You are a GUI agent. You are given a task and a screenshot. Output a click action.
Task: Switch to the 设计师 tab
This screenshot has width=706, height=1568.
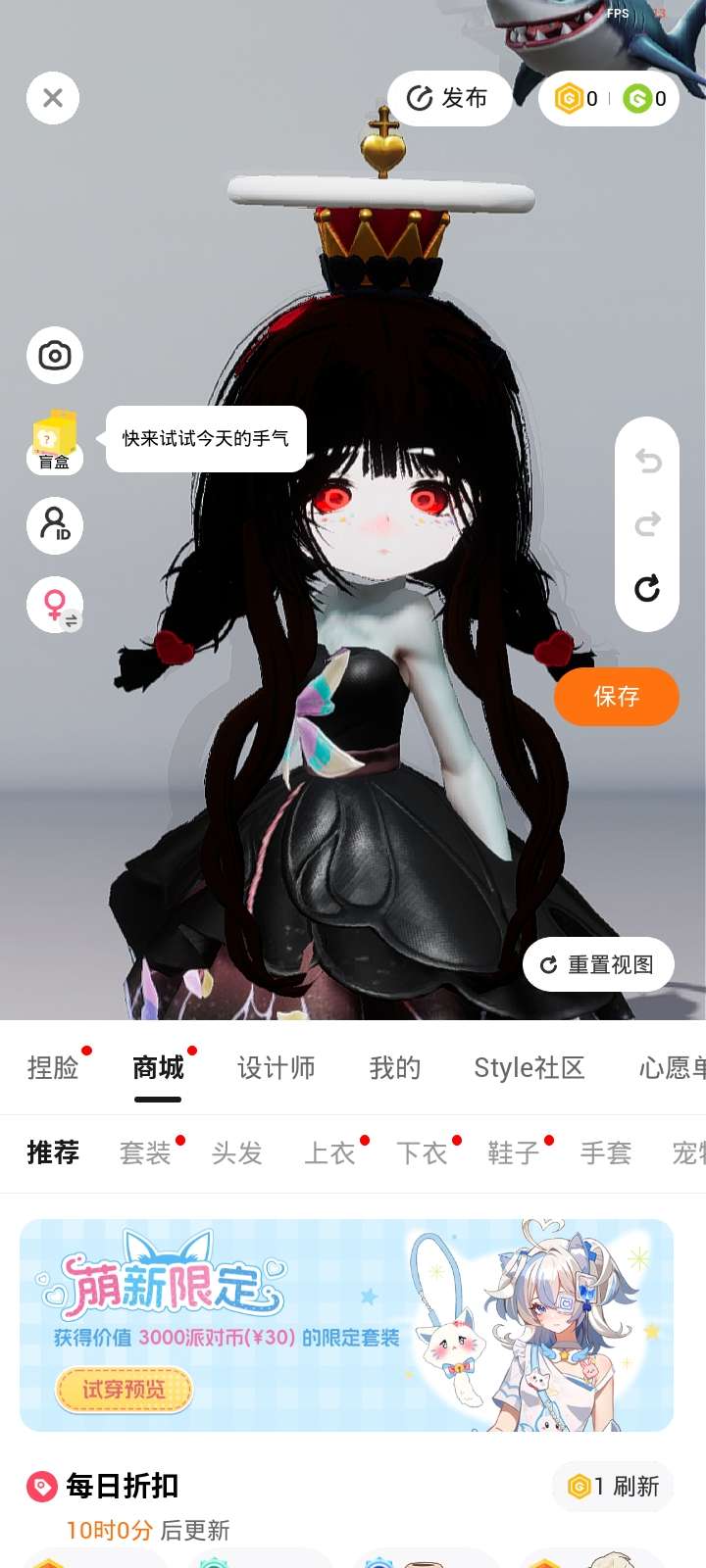[277, 1067]
